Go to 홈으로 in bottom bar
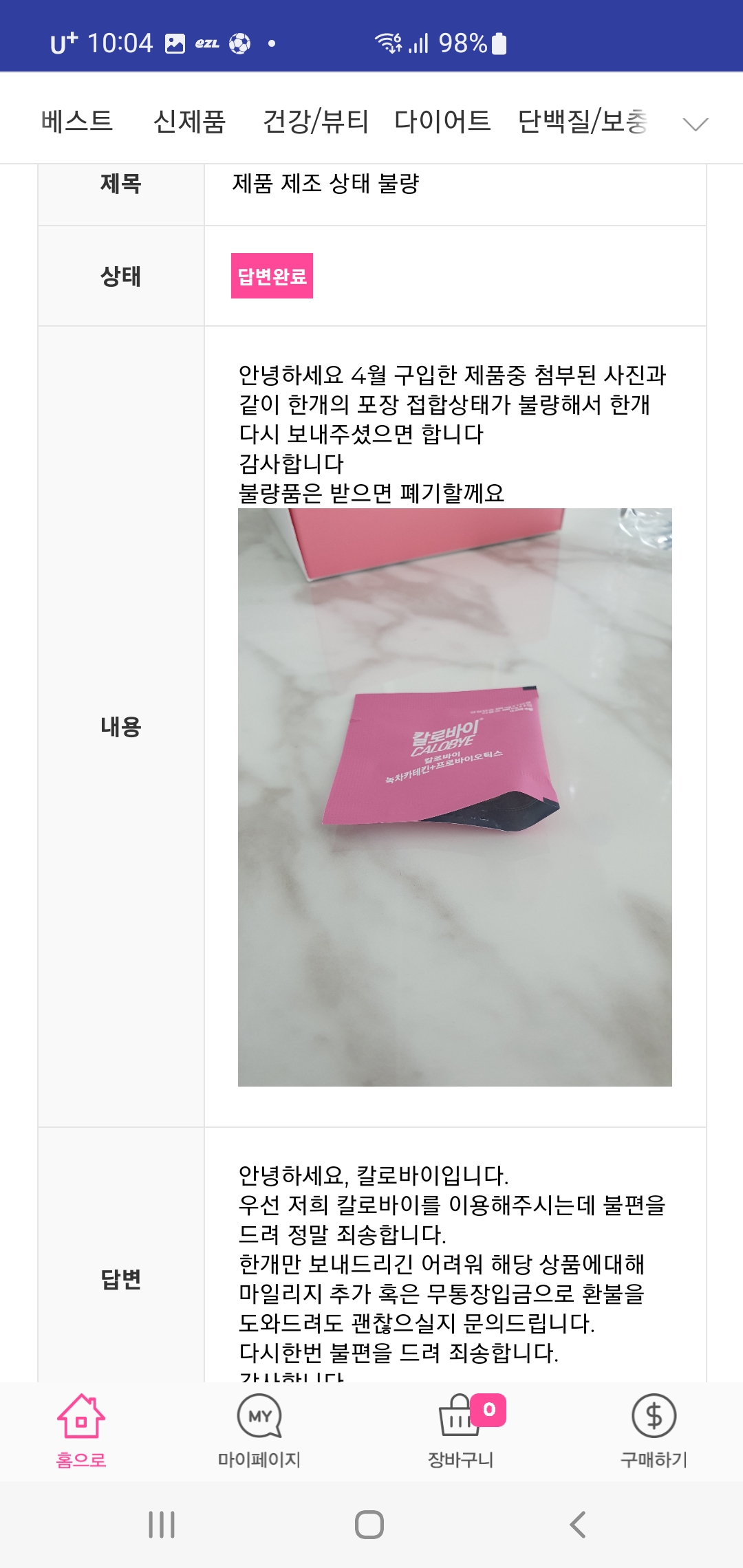The image size is (743, 1568). (81, 1430)
